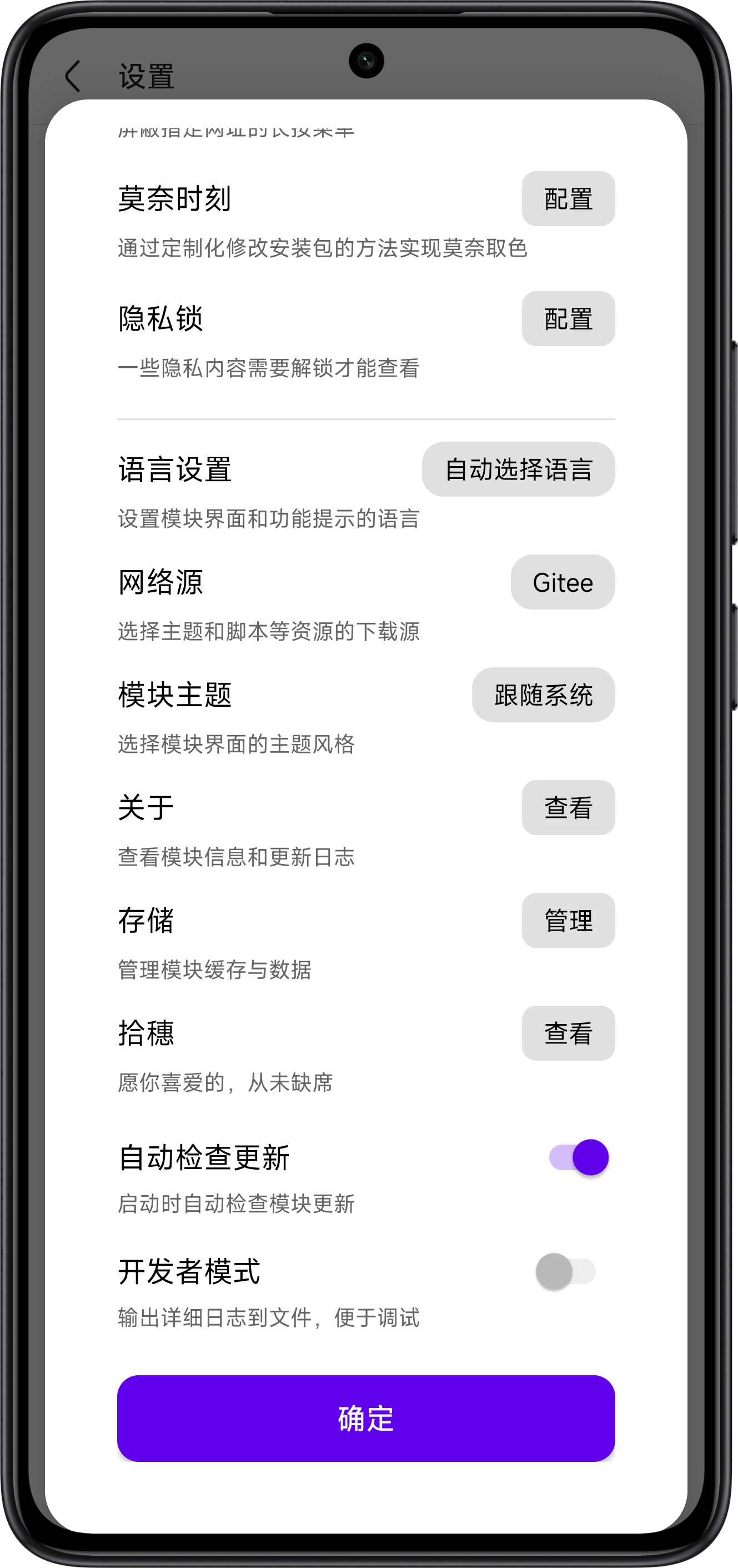Screen dimensions: 738x1568
Task: Open 配置 for 莫奈时刻
Action: point(568,198)
